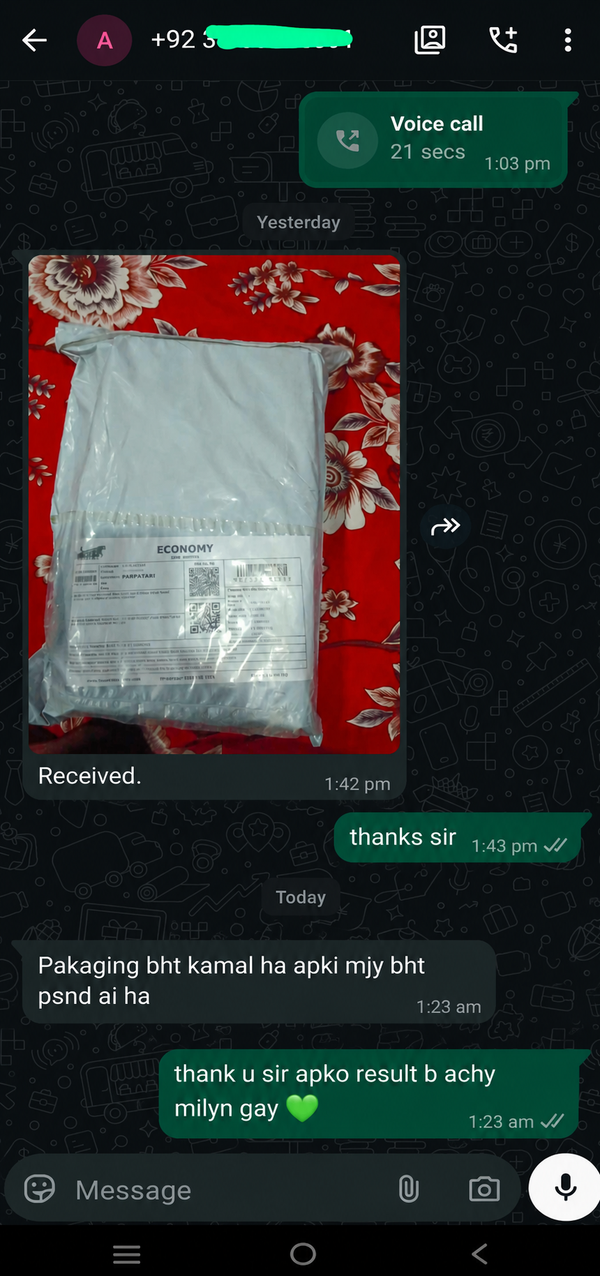Open the system recent apps

[127, 1254]
